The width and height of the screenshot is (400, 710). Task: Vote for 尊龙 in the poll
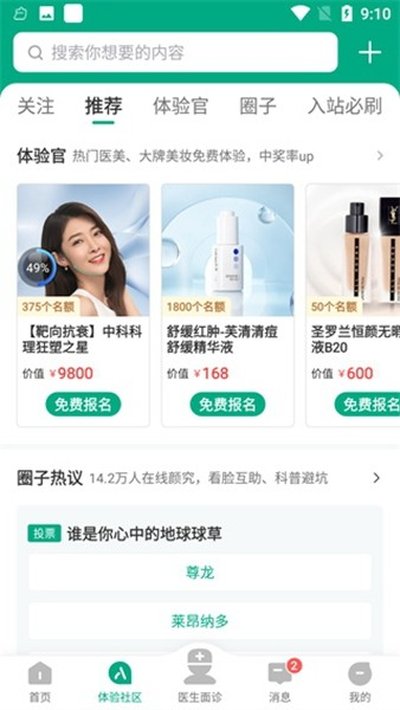200,573
